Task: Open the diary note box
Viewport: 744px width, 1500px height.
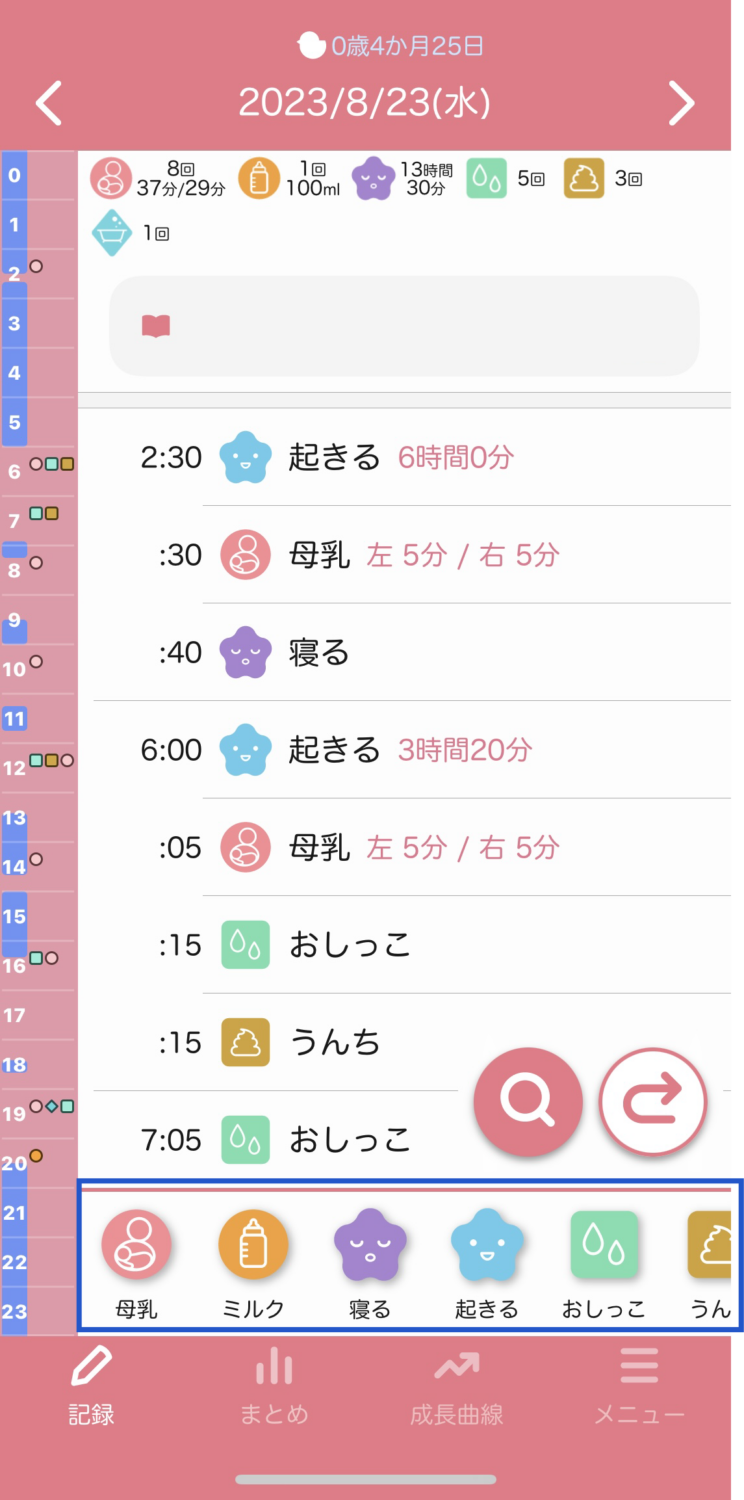Action: pos(404,326)
